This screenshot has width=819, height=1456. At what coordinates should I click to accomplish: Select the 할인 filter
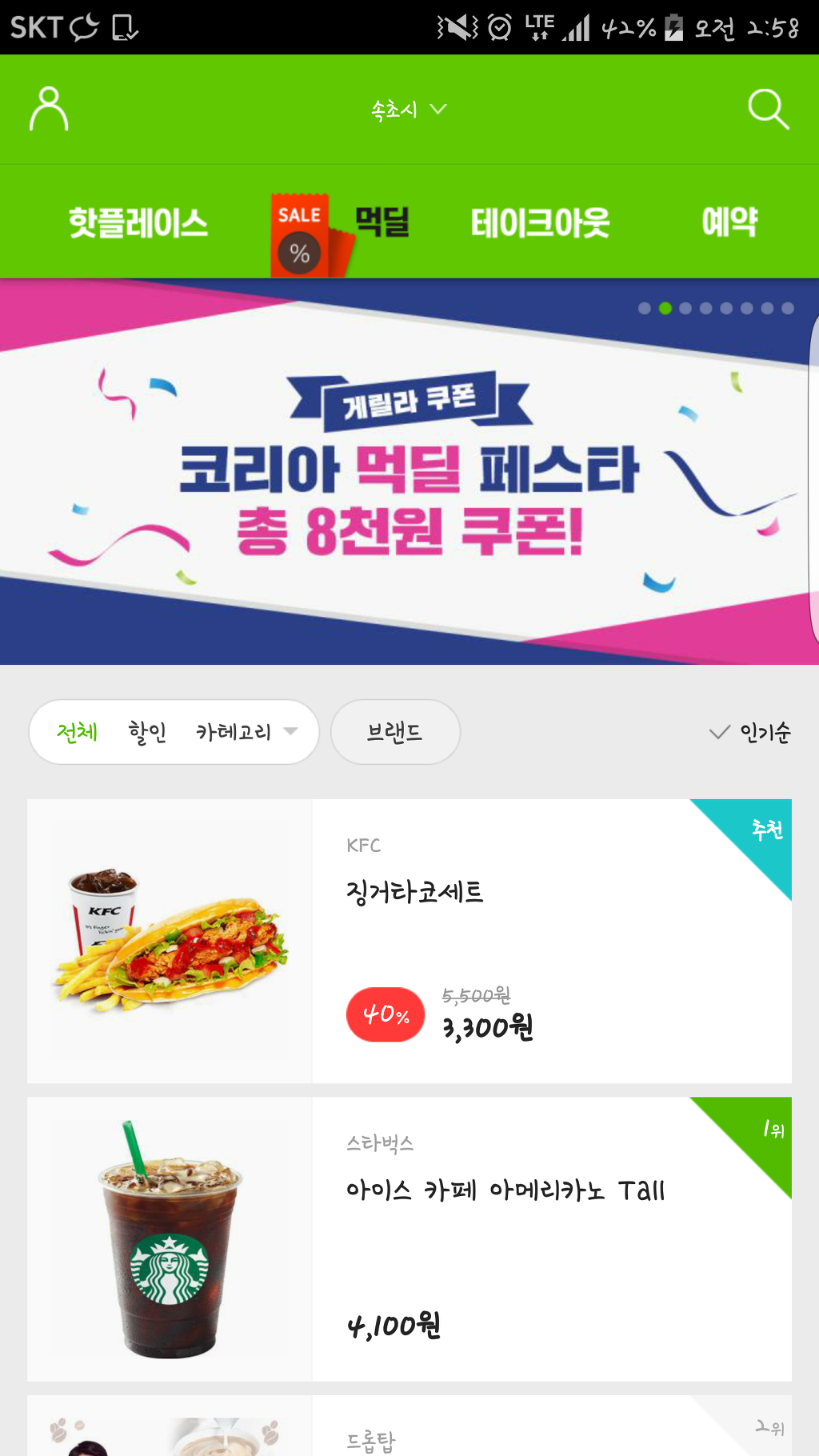(x=147, y=732)
